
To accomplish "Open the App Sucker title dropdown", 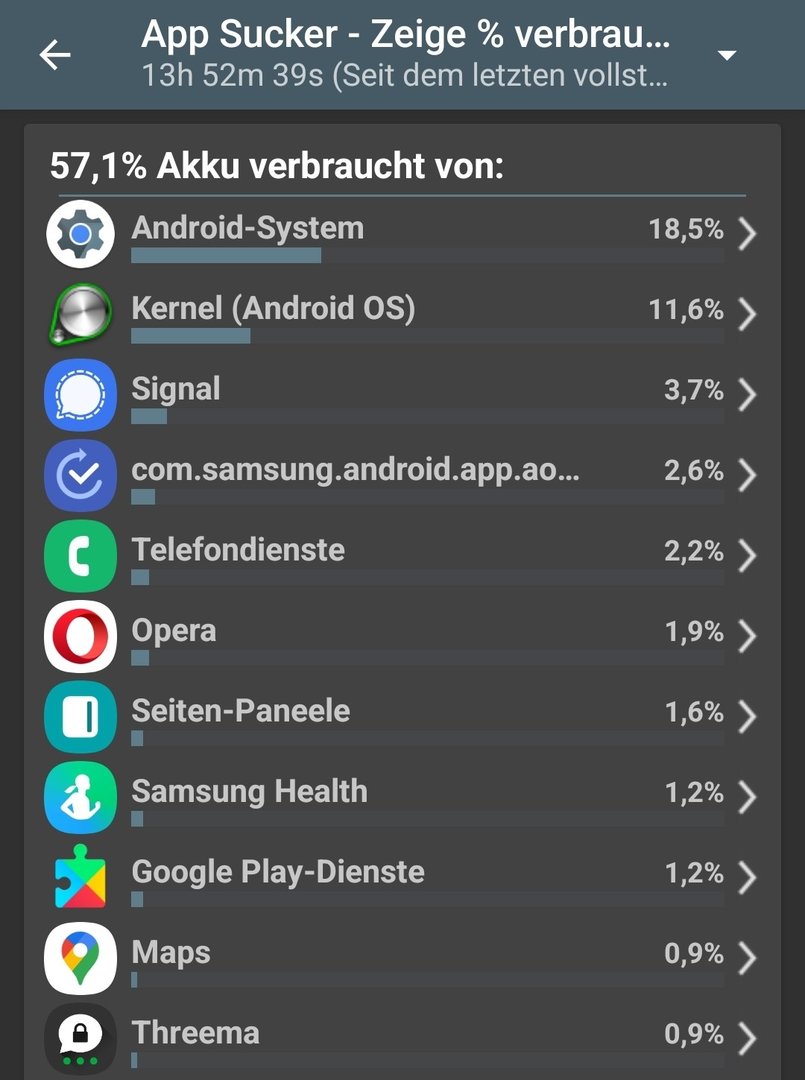I will coord(727,55).
